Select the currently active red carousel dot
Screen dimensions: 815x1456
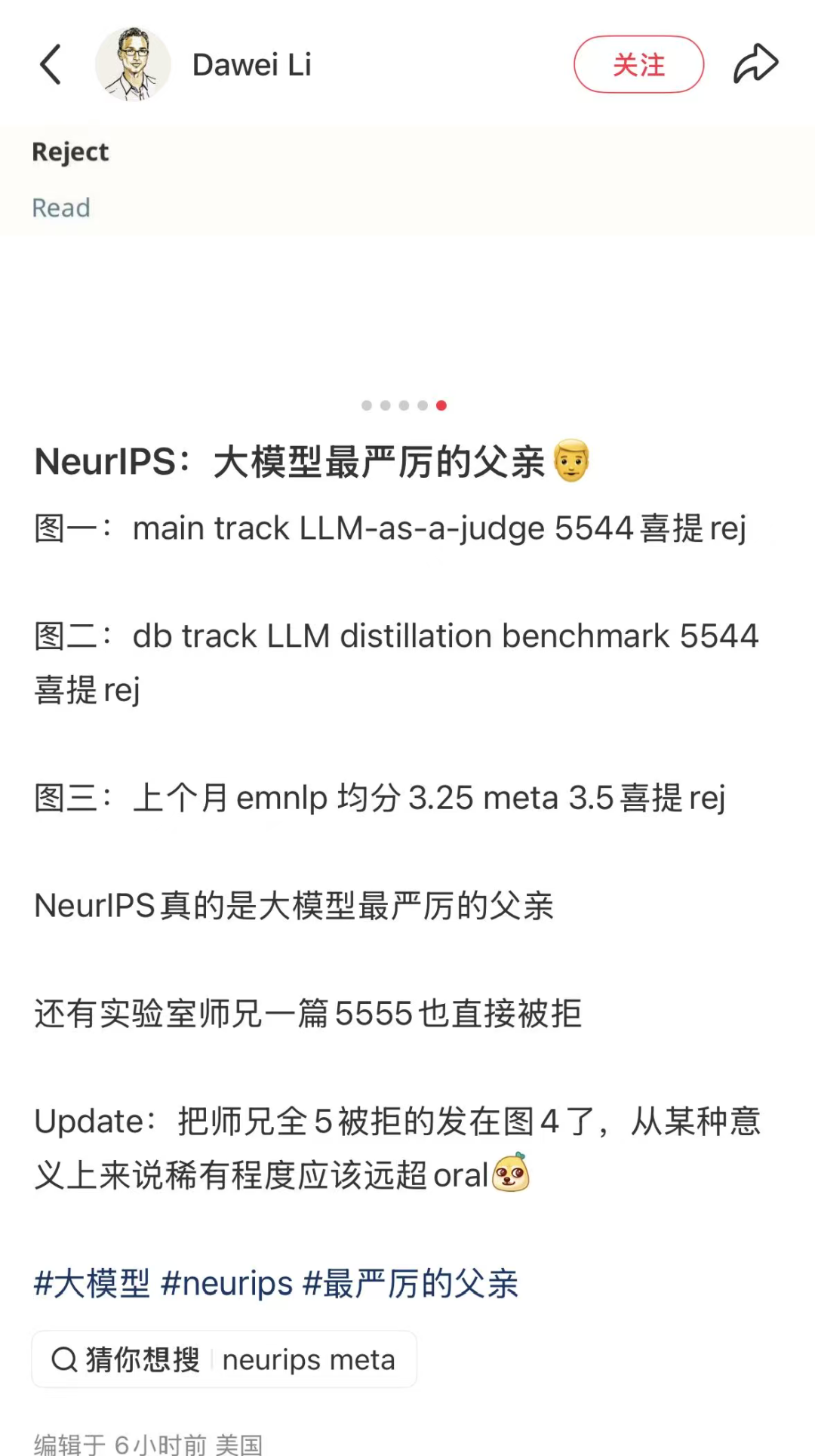click(441, 405)
